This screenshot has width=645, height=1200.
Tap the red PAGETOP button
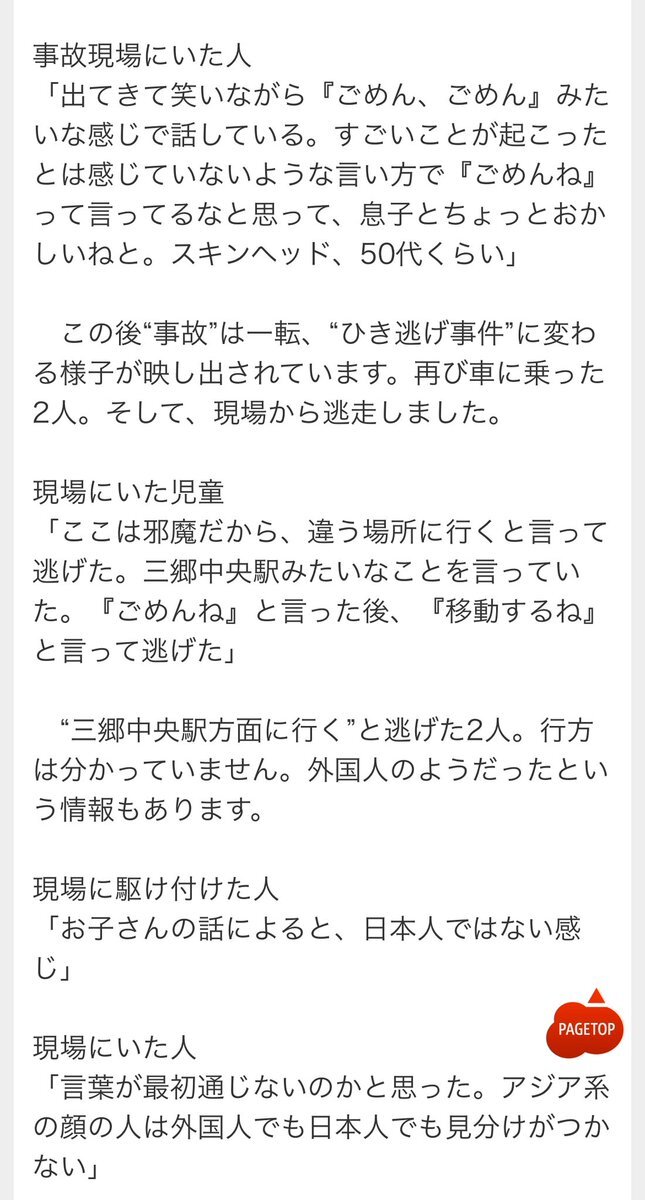(584, 1023)
